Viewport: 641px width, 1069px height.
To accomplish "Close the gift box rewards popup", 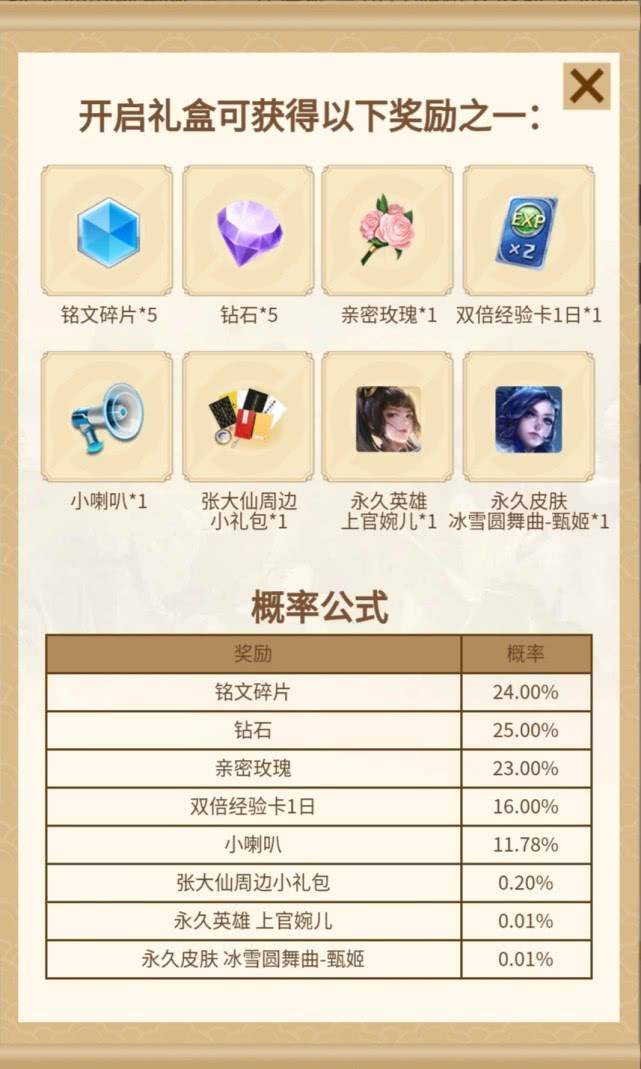I will (586, 87).
